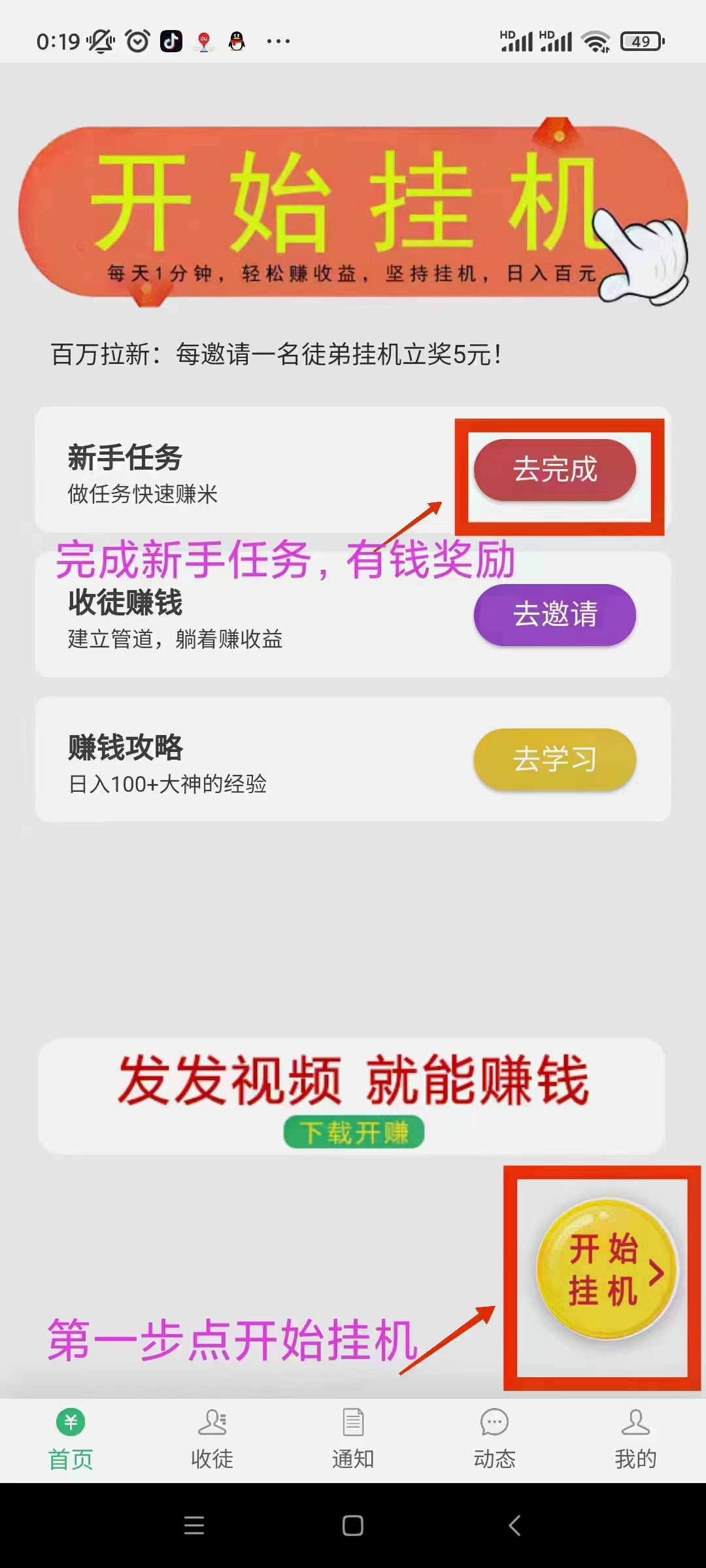Screen dimensions: 706x1568
Task: Tap the 去完成 button for 新手任务
Action: pos(555,469)
